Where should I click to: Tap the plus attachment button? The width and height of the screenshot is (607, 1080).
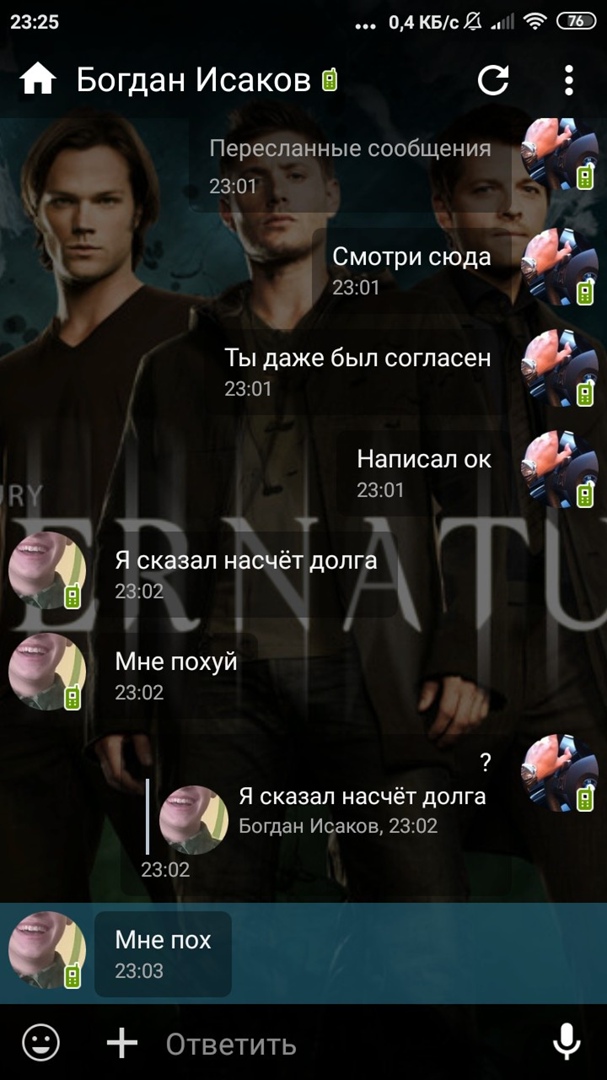click(122, 1043)
